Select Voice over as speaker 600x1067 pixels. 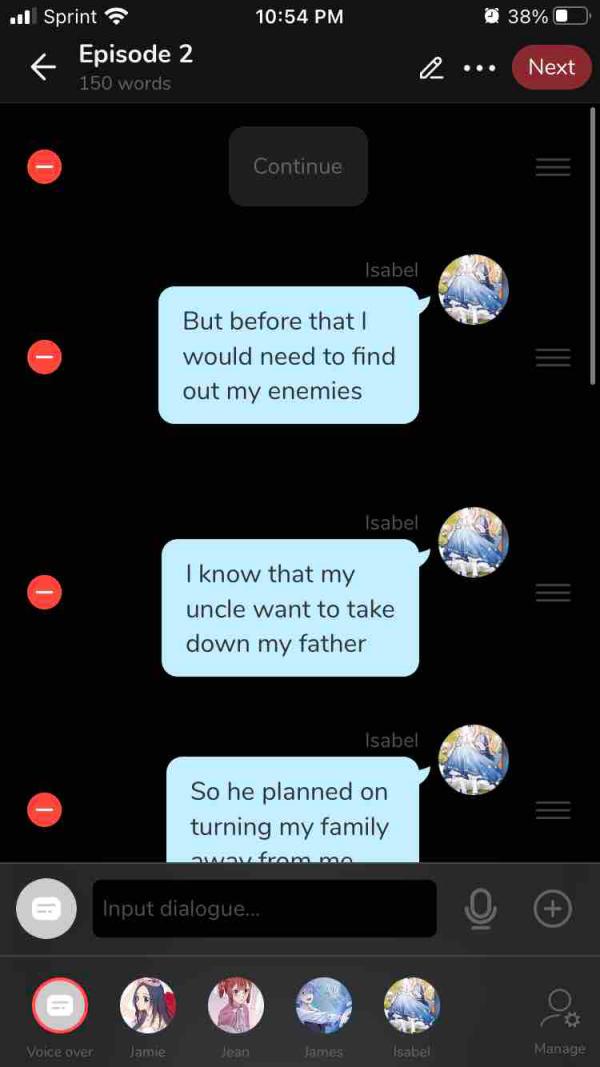tap(59, 1006)
